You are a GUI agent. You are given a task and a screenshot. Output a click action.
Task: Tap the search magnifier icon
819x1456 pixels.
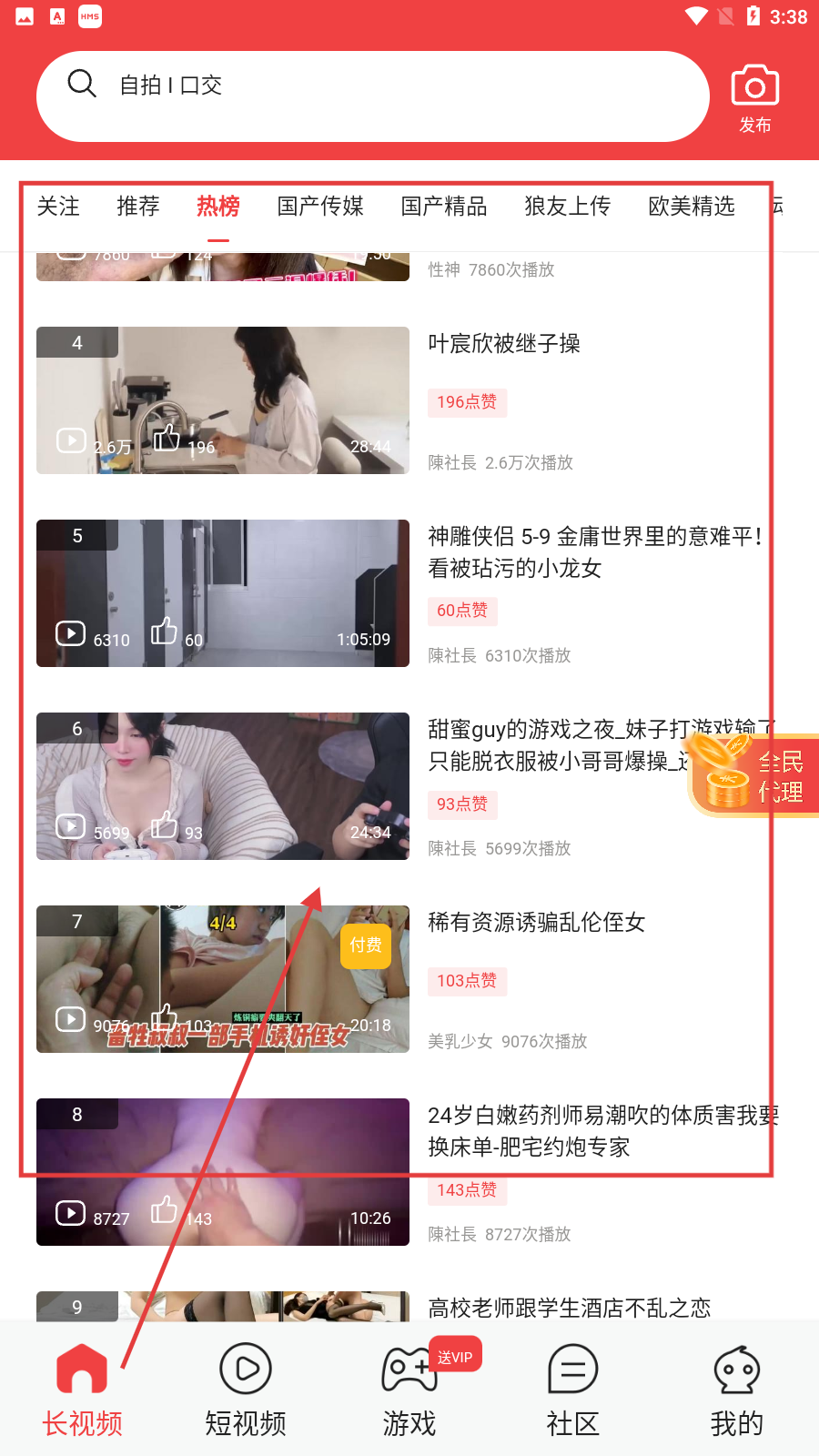click(x=83, y=83)
